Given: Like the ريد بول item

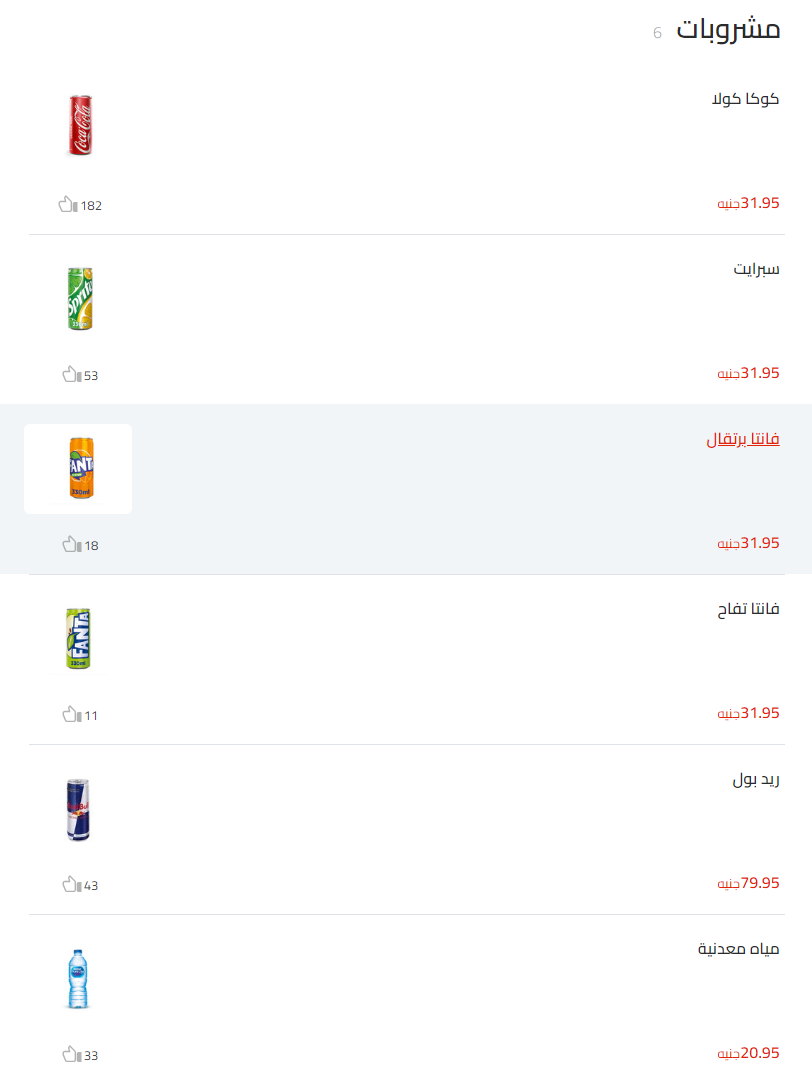Looking at the screenshot, I should [71, 885].
